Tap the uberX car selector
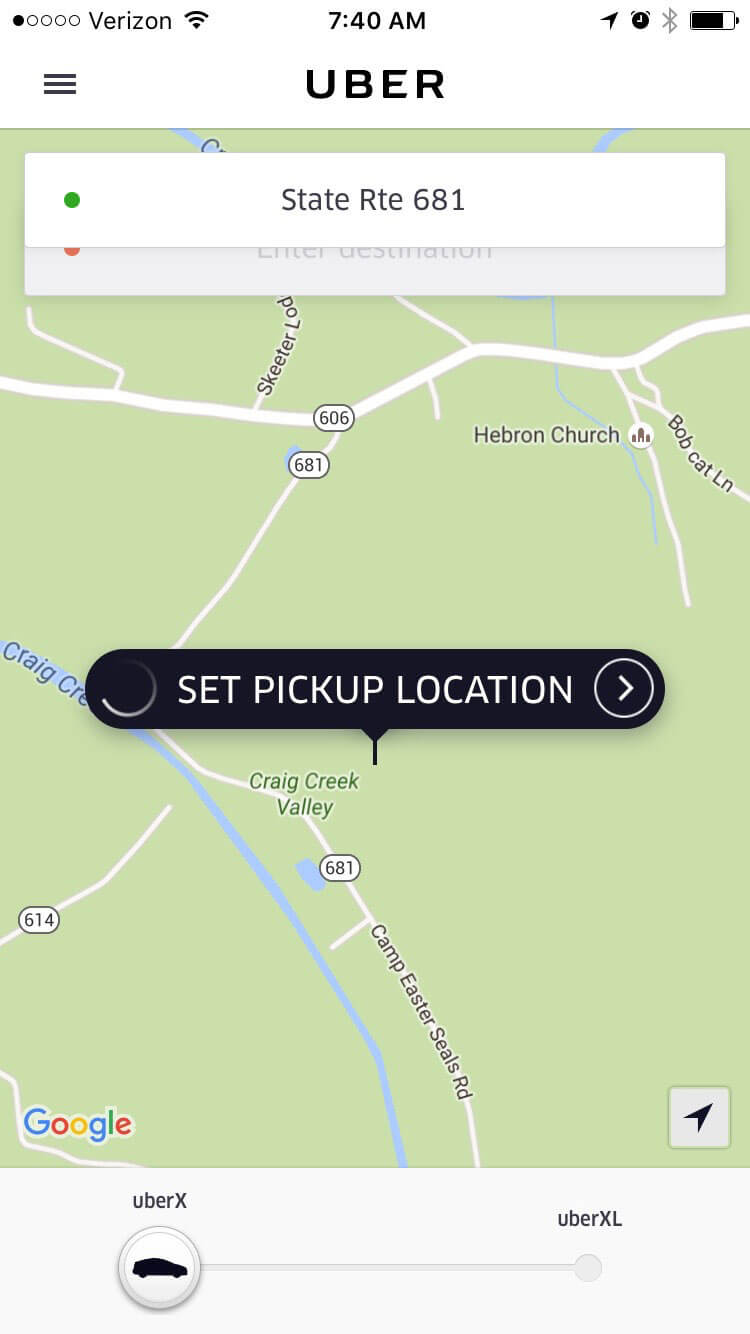 point(160,1268)
